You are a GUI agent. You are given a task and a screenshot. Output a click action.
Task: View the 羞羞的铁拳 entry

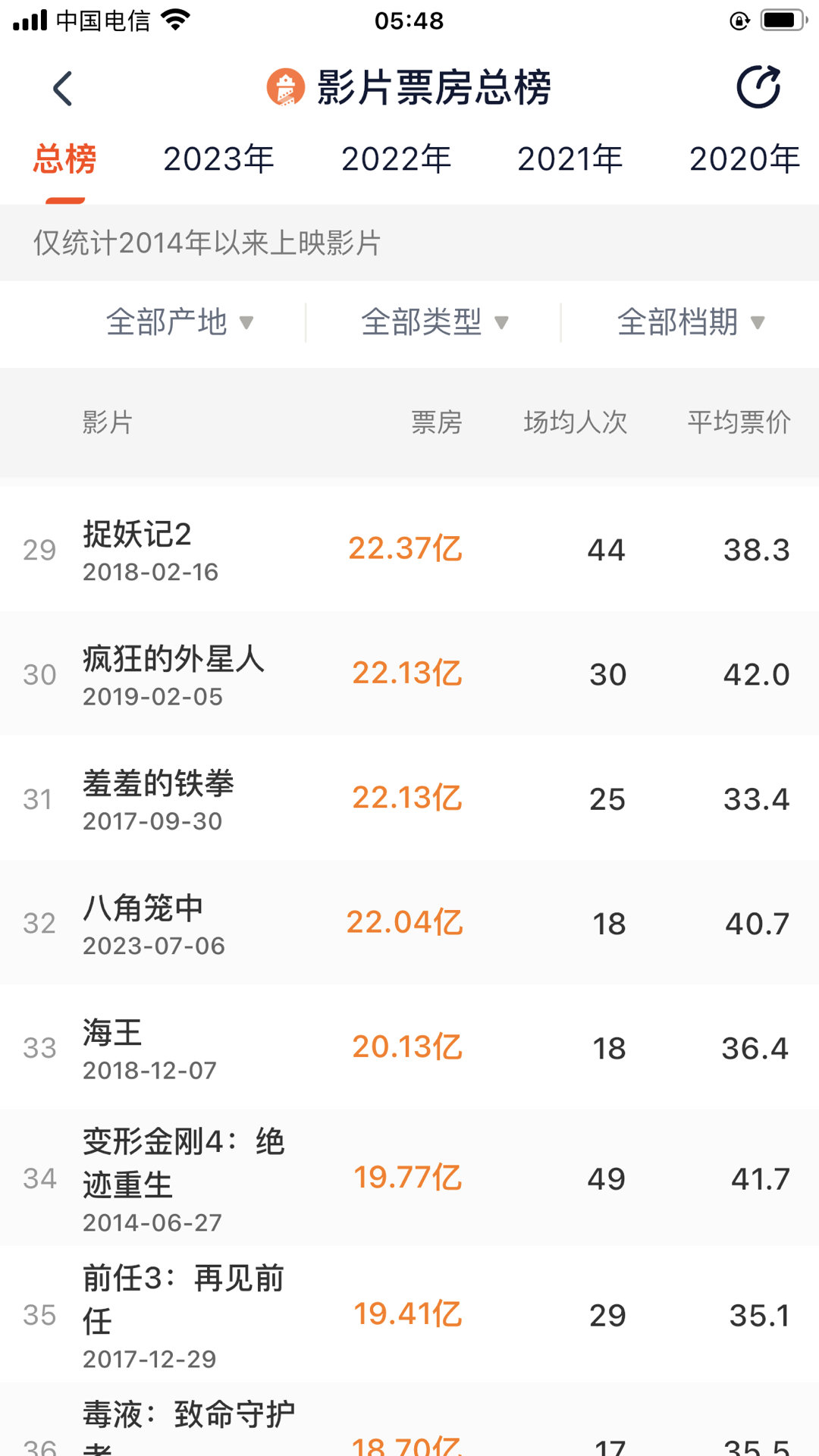[409, 798]
